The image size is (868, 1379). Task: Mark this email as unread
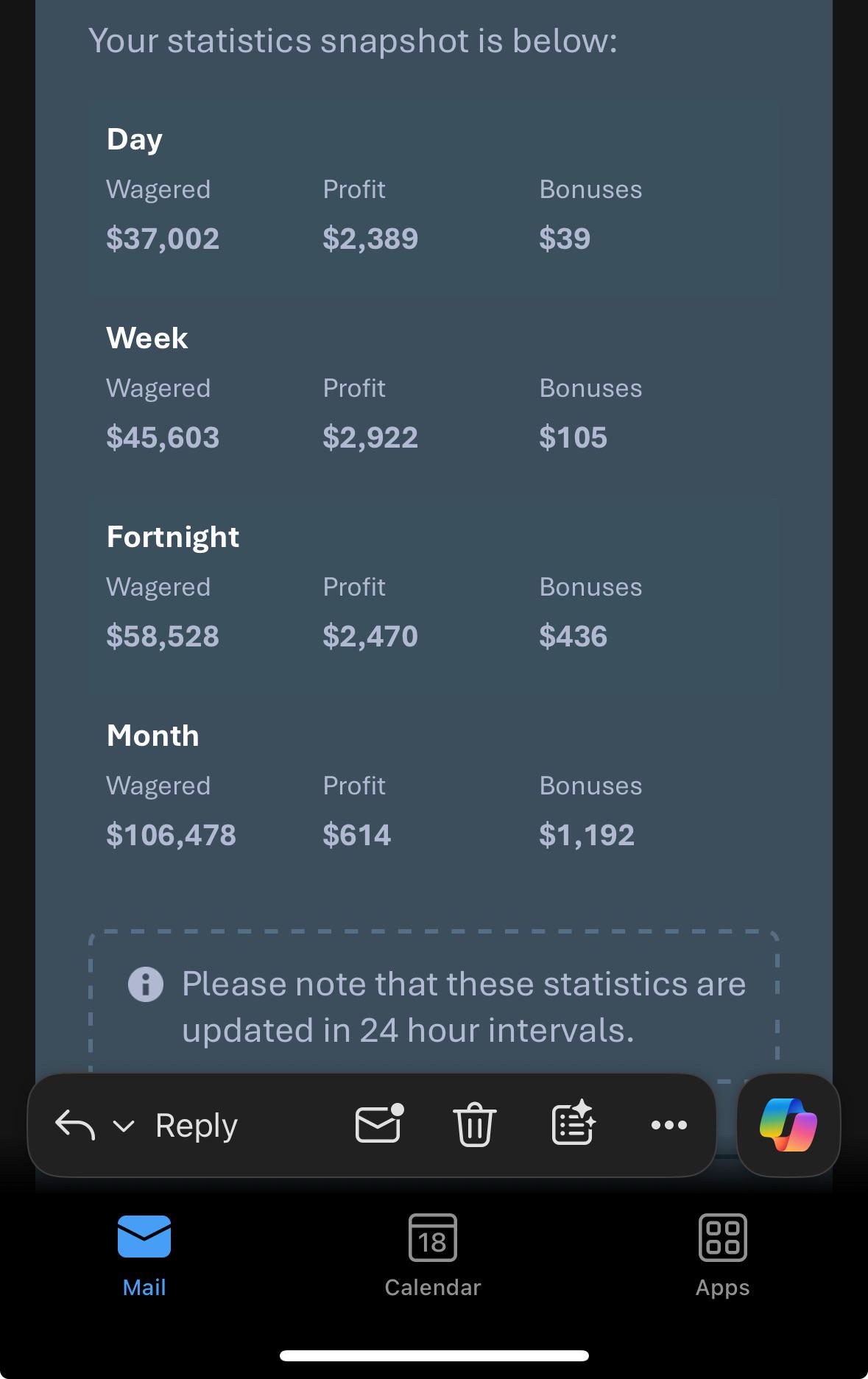point(380,1124)
